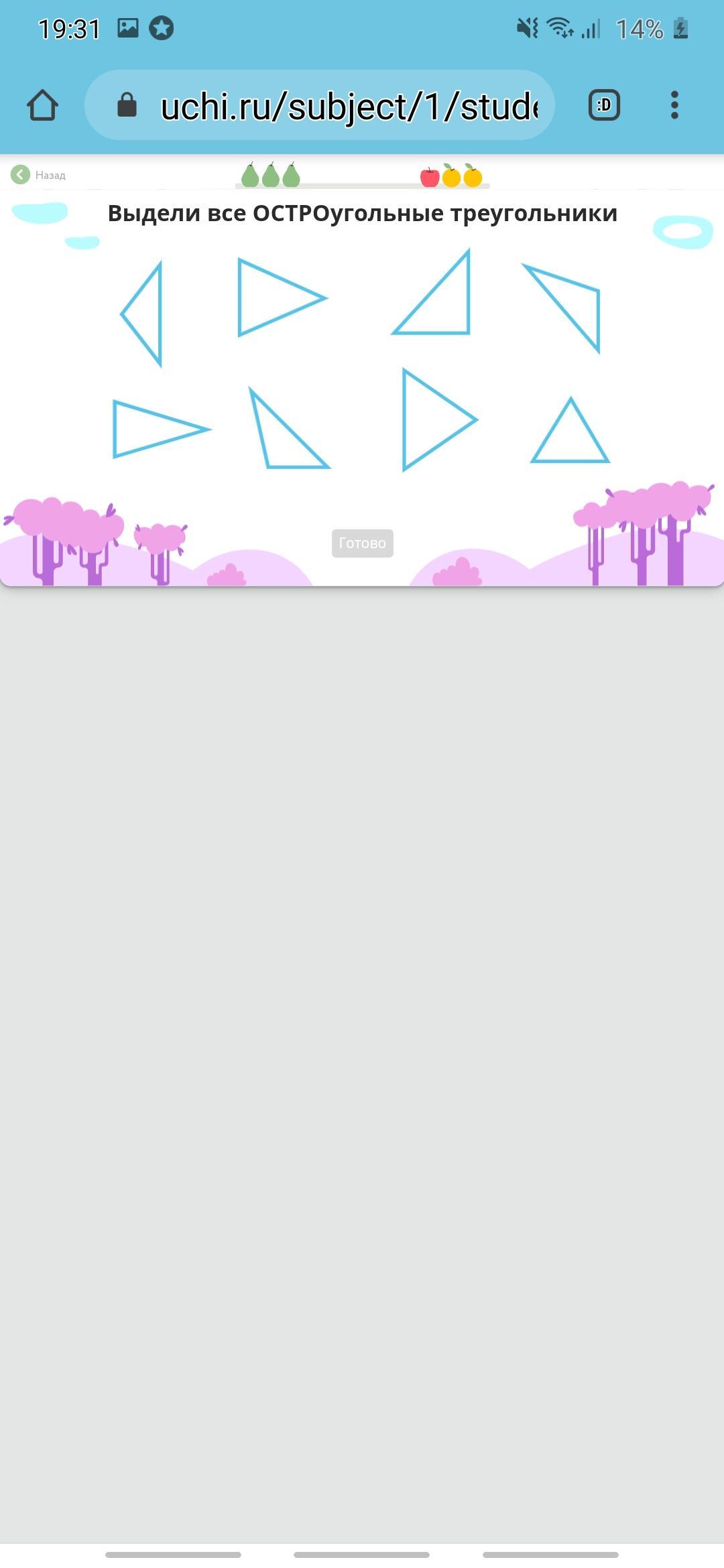Select the small equilateral triangle pointing up

570,430
